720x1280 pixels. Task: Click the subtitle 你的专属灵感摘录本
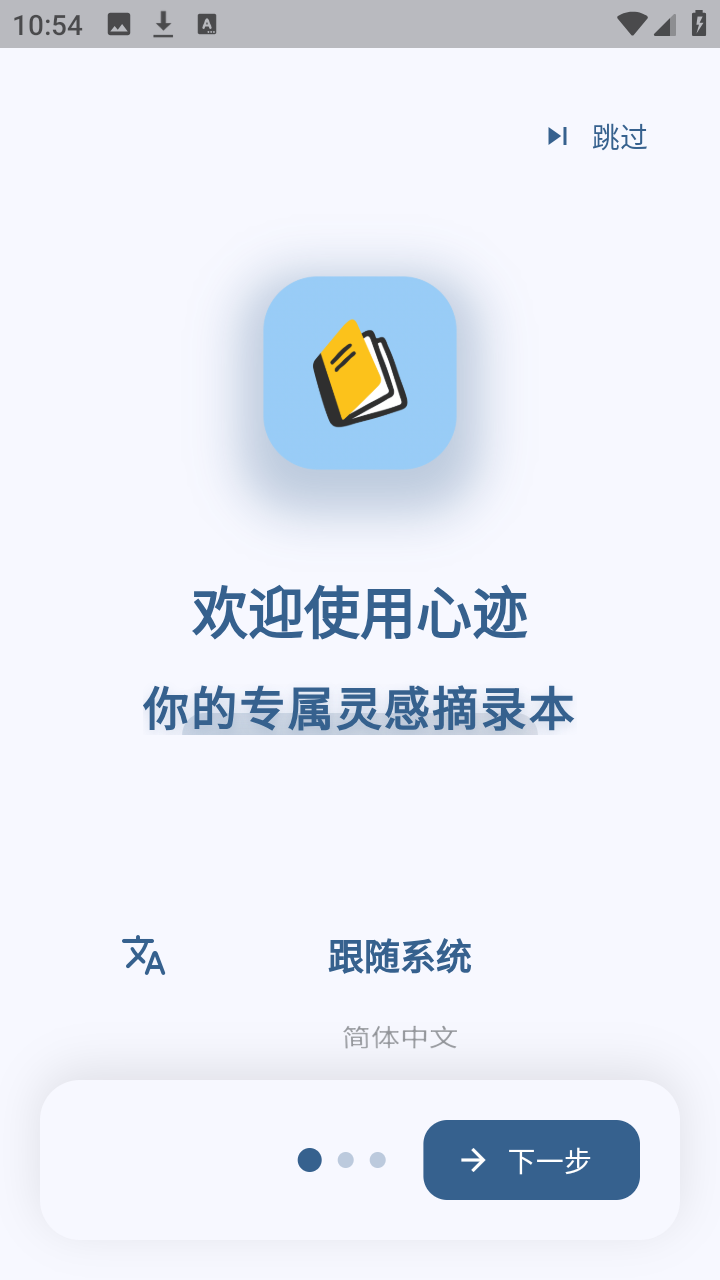(x=359, y=707)
